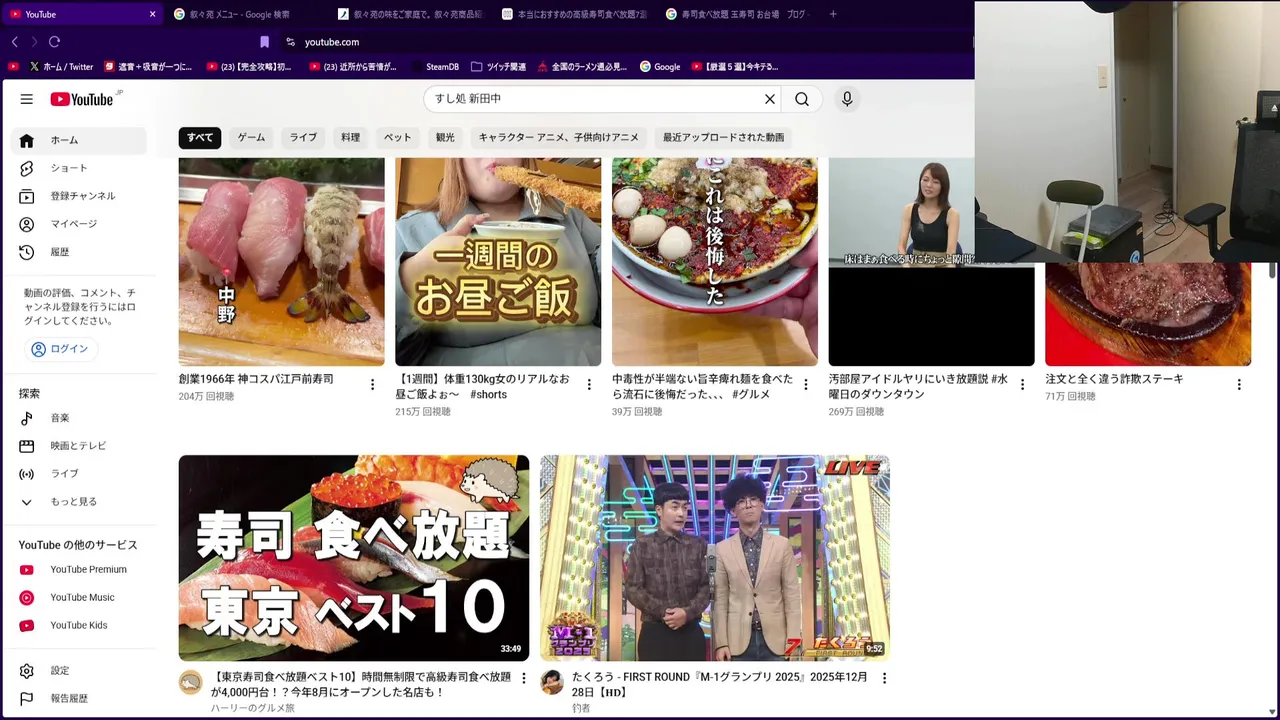Select the 料理 filter chip
Viewport: 1280px width, 720px height.
tap(350, 137)
